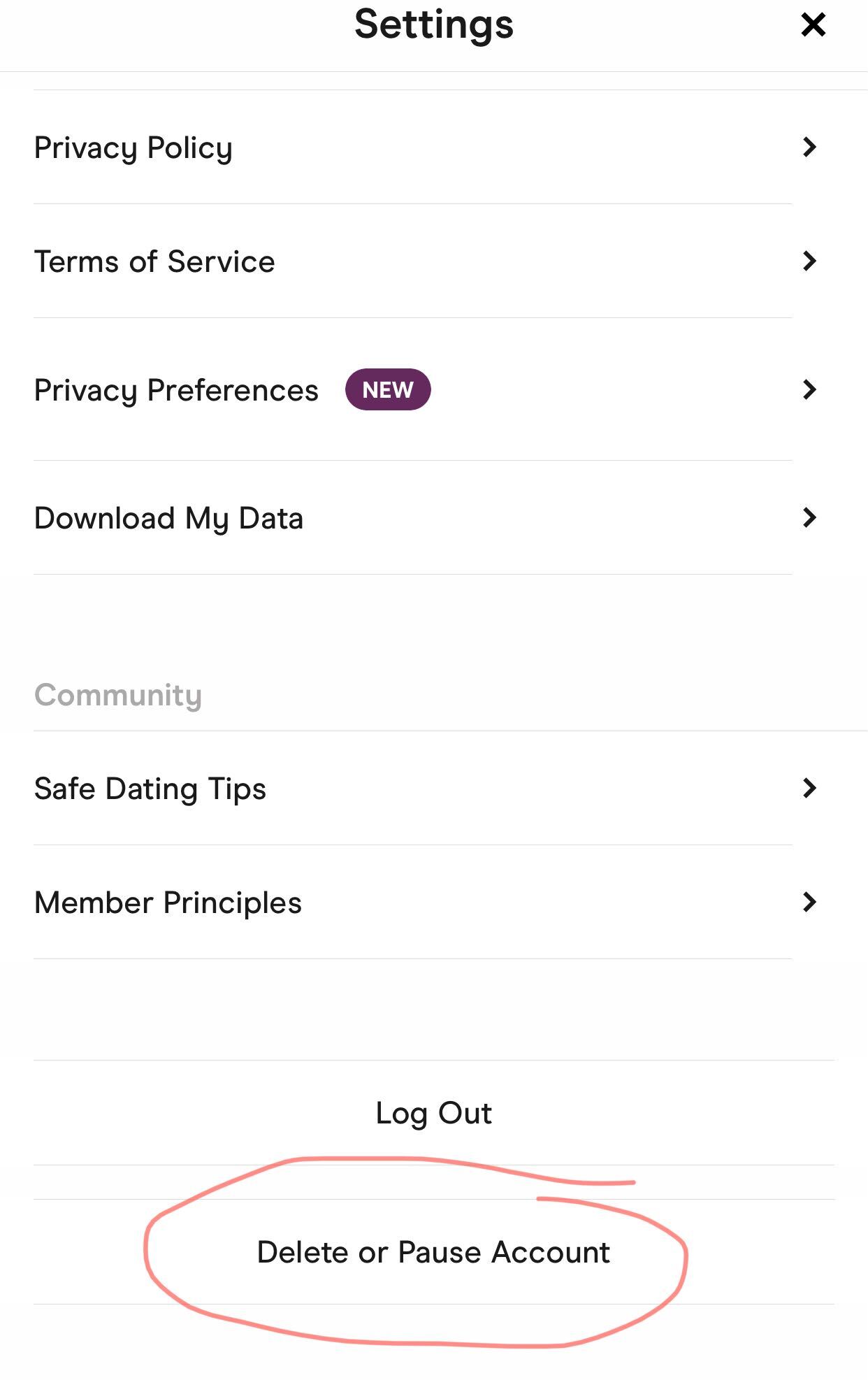Expand the Safe Dating Tips chevron
Screen dimensions: 868x1380
coord(809,789)
